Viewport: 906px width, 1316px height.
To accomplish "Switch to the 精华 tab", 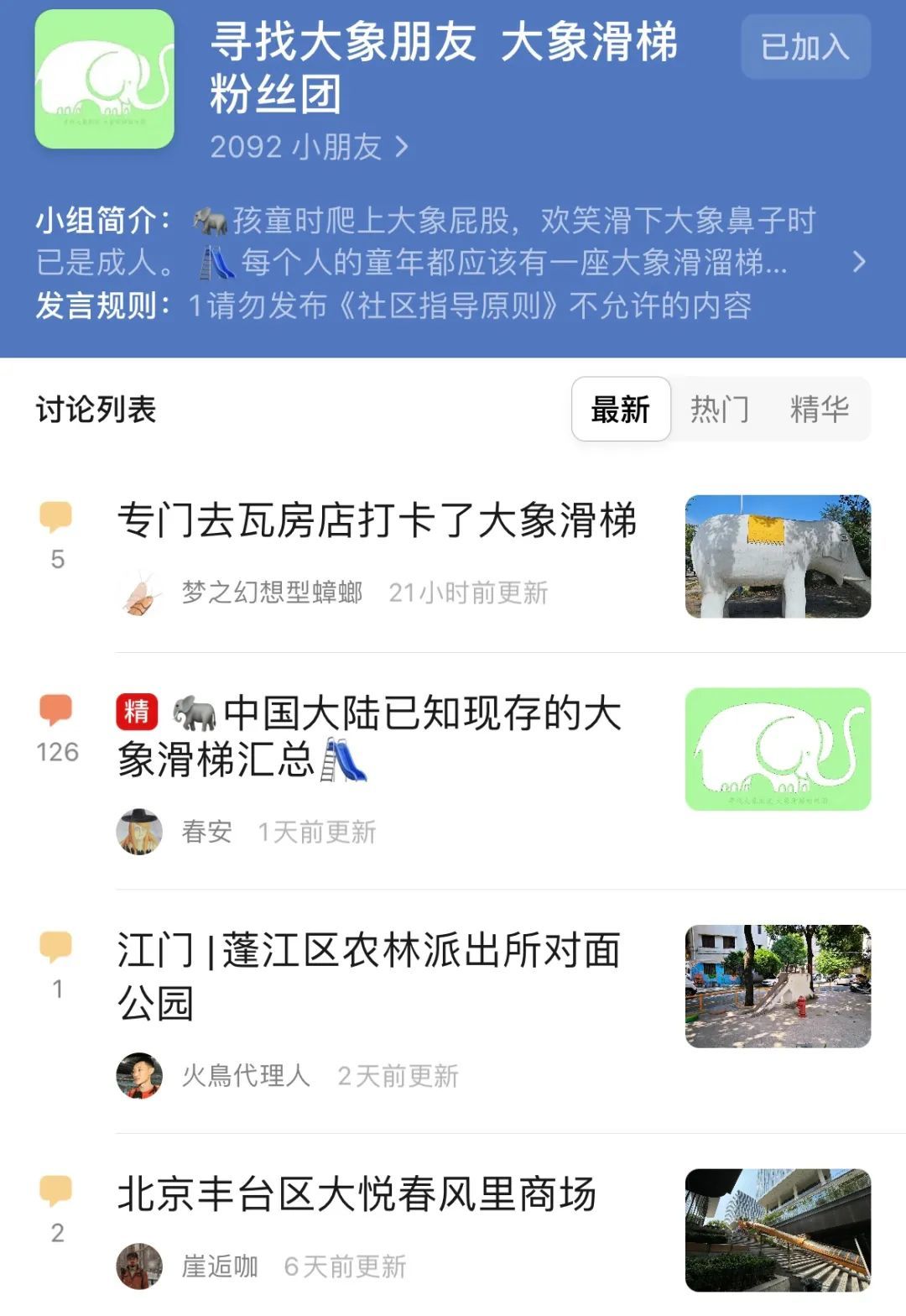I will 819,410.
